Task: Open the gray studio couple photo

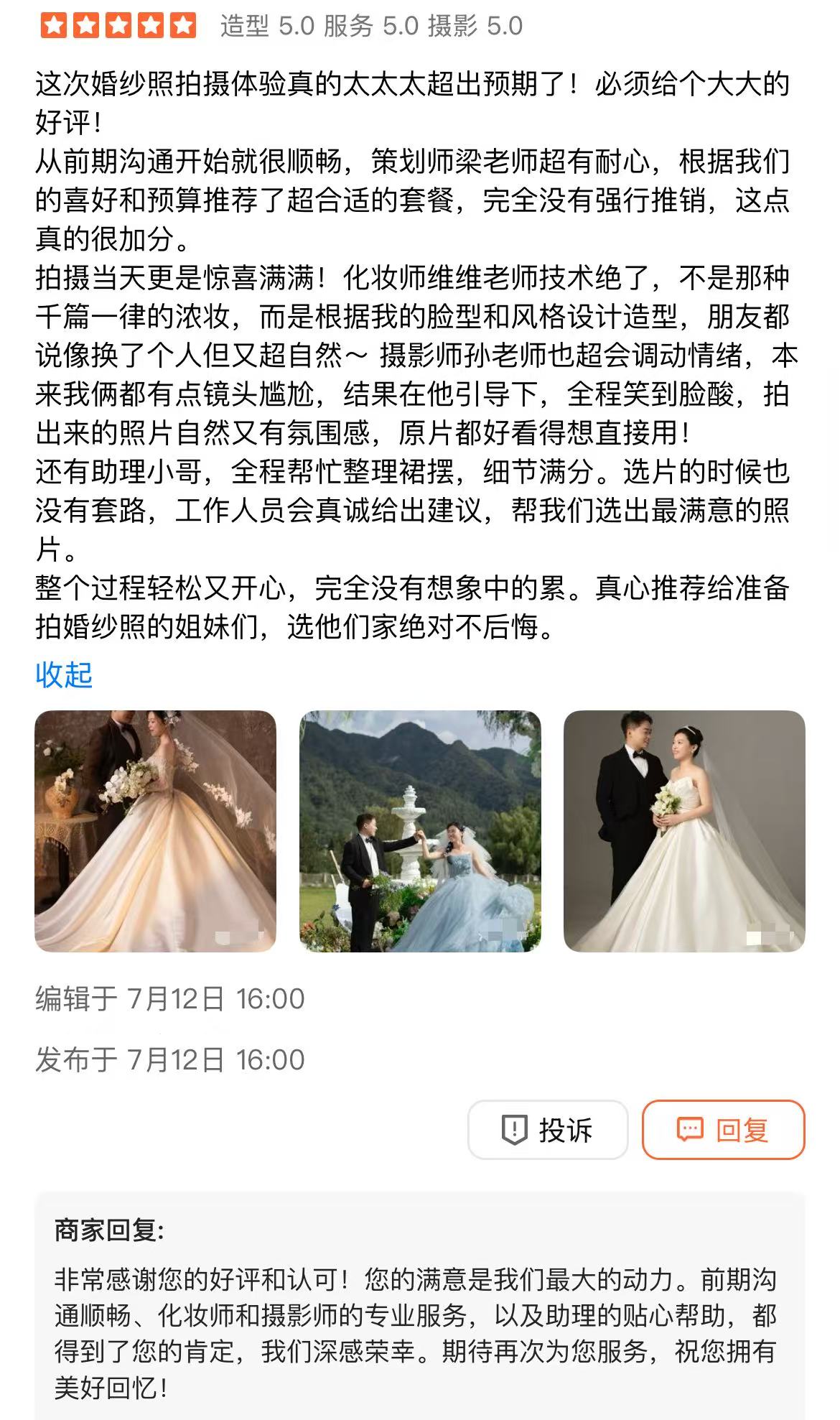Action: [684, 831]
